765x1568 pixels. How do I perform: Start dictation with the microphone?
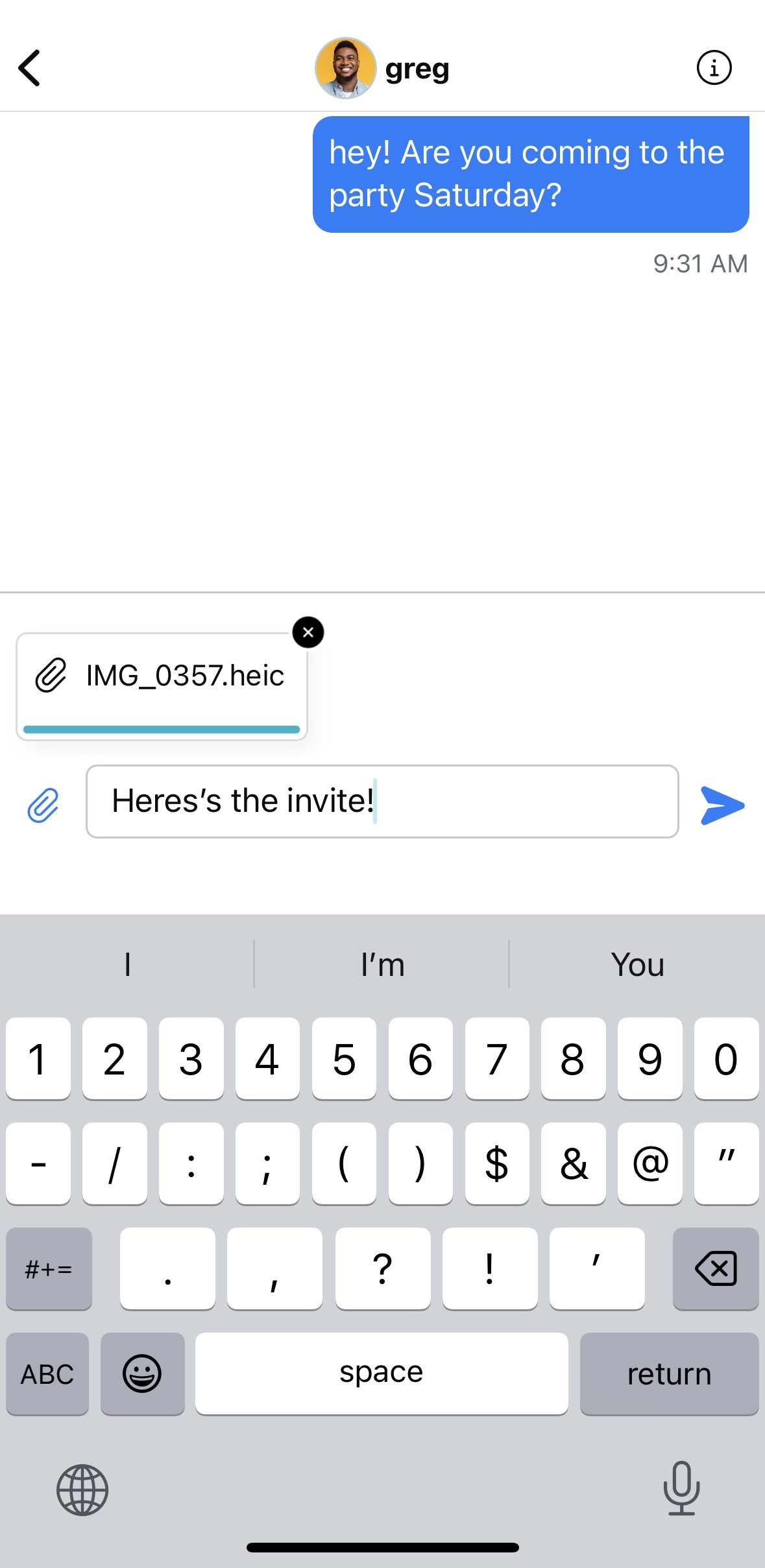click(x=681, y=1488)
